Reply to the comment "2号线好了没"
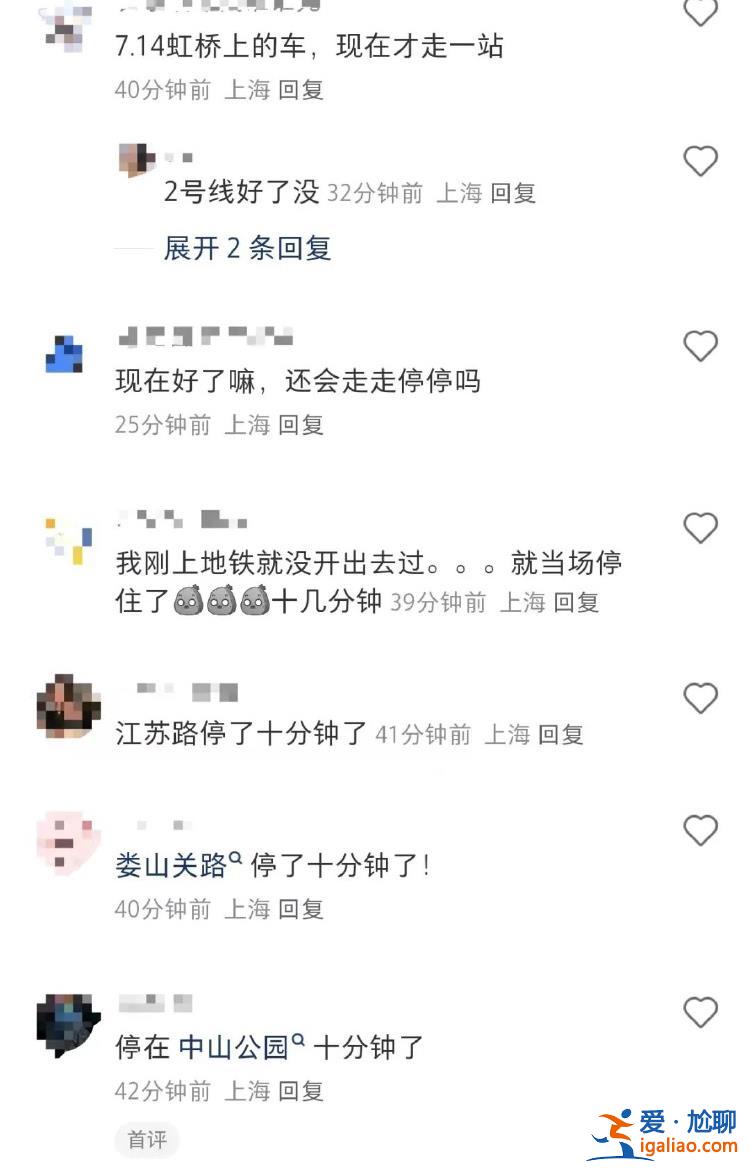 (x=513, y=193)
